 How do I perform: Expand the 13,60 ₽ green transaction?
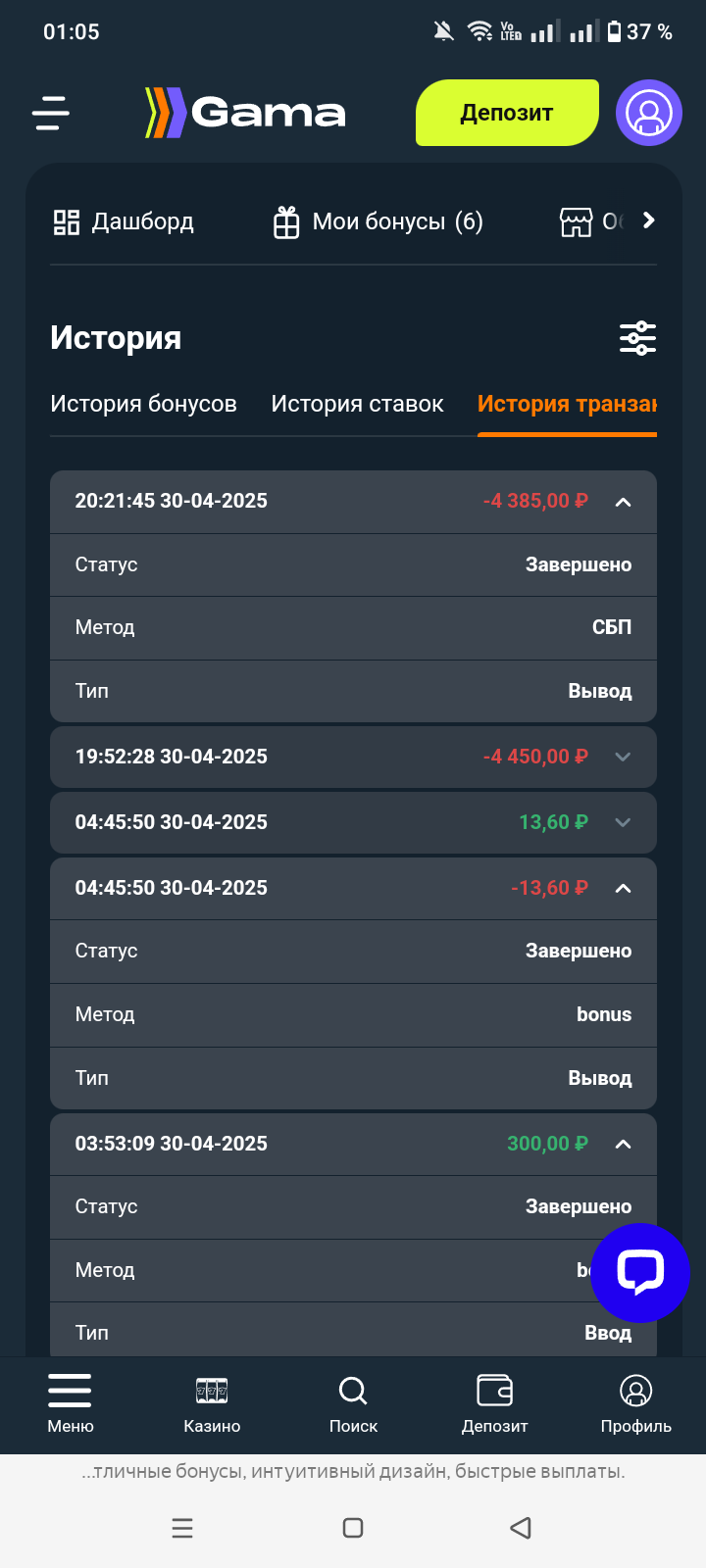[623, 822]
